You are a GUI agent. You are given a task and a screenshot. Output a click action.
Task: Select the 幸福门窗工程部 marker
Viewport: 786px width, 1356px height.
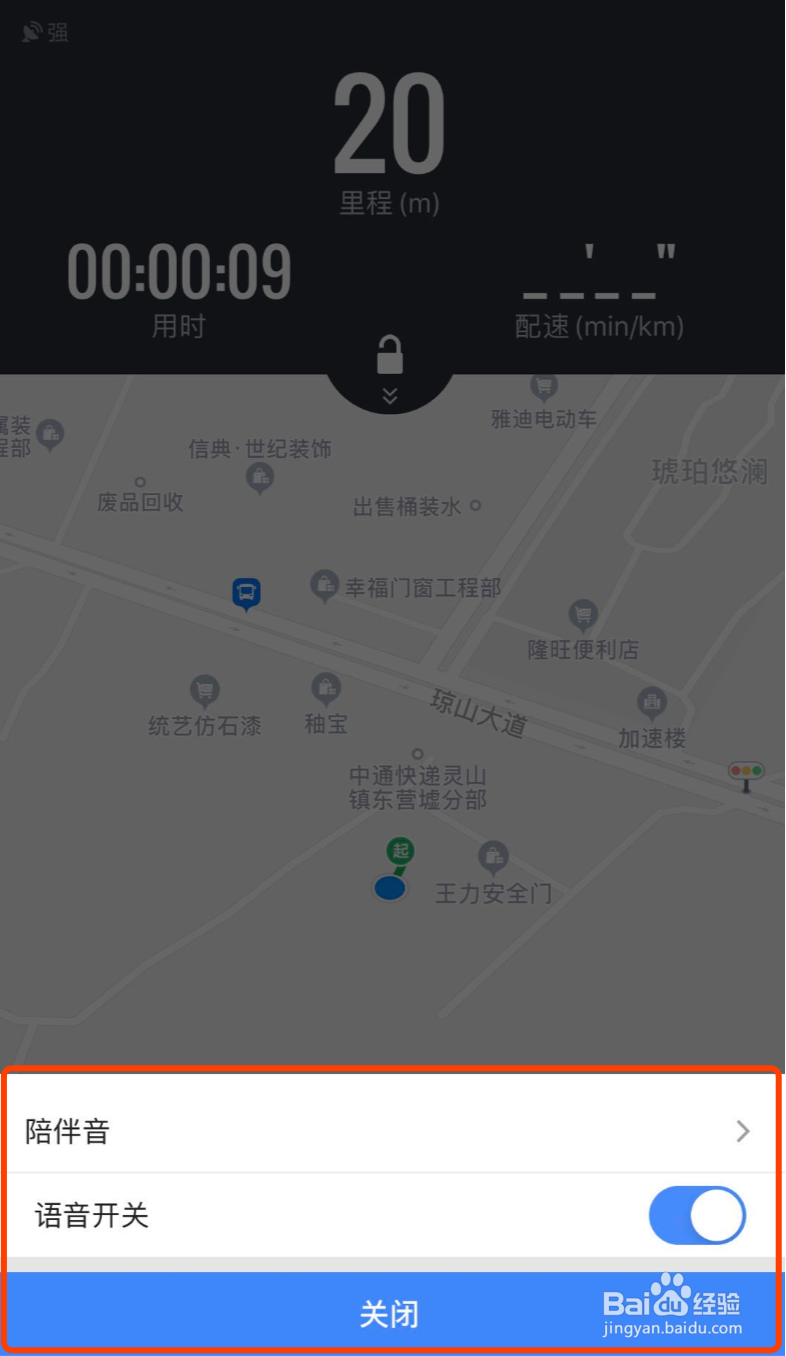click(325, 585)
